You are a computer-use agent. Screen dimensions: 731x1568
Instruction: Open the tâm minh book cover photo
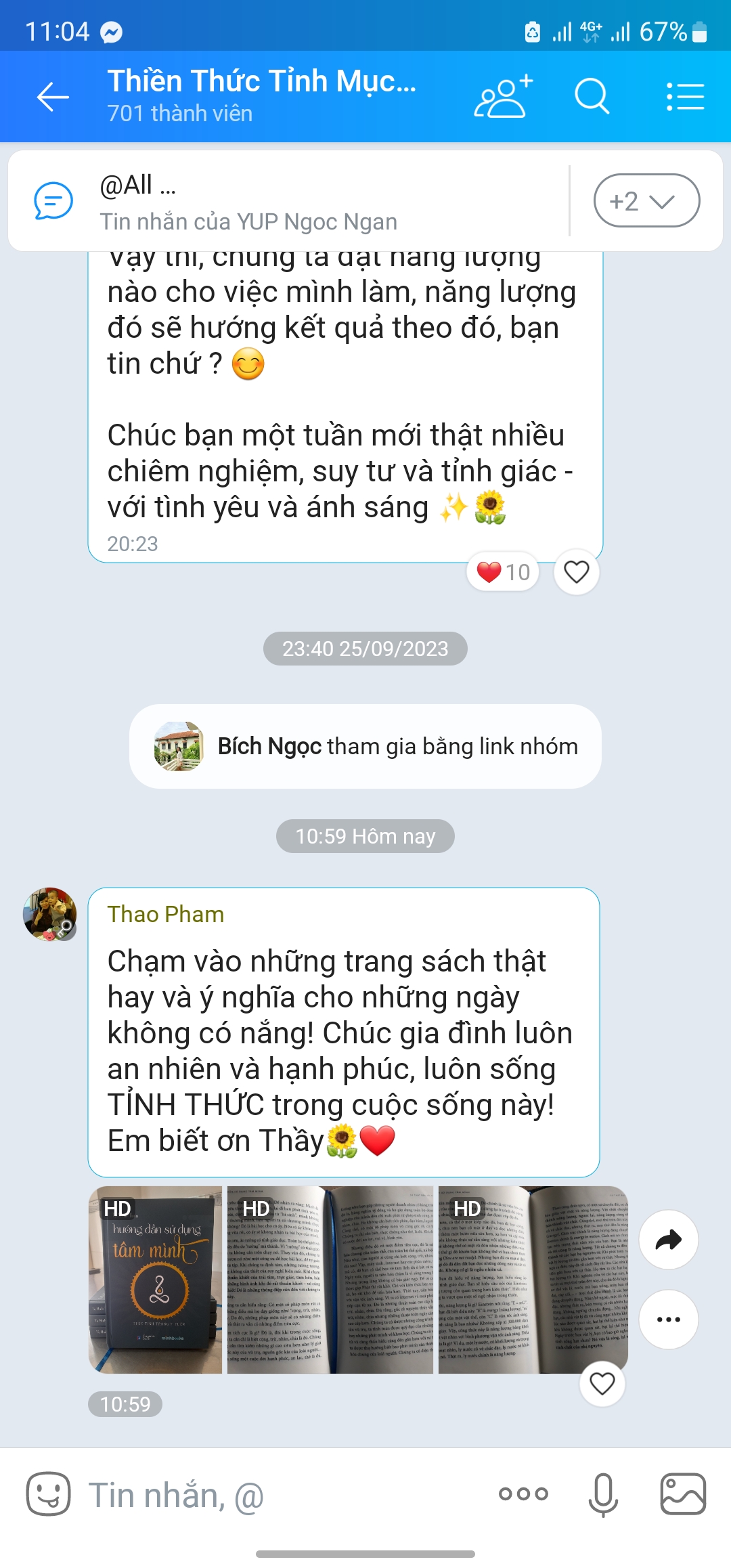(x=155, y=1280)
